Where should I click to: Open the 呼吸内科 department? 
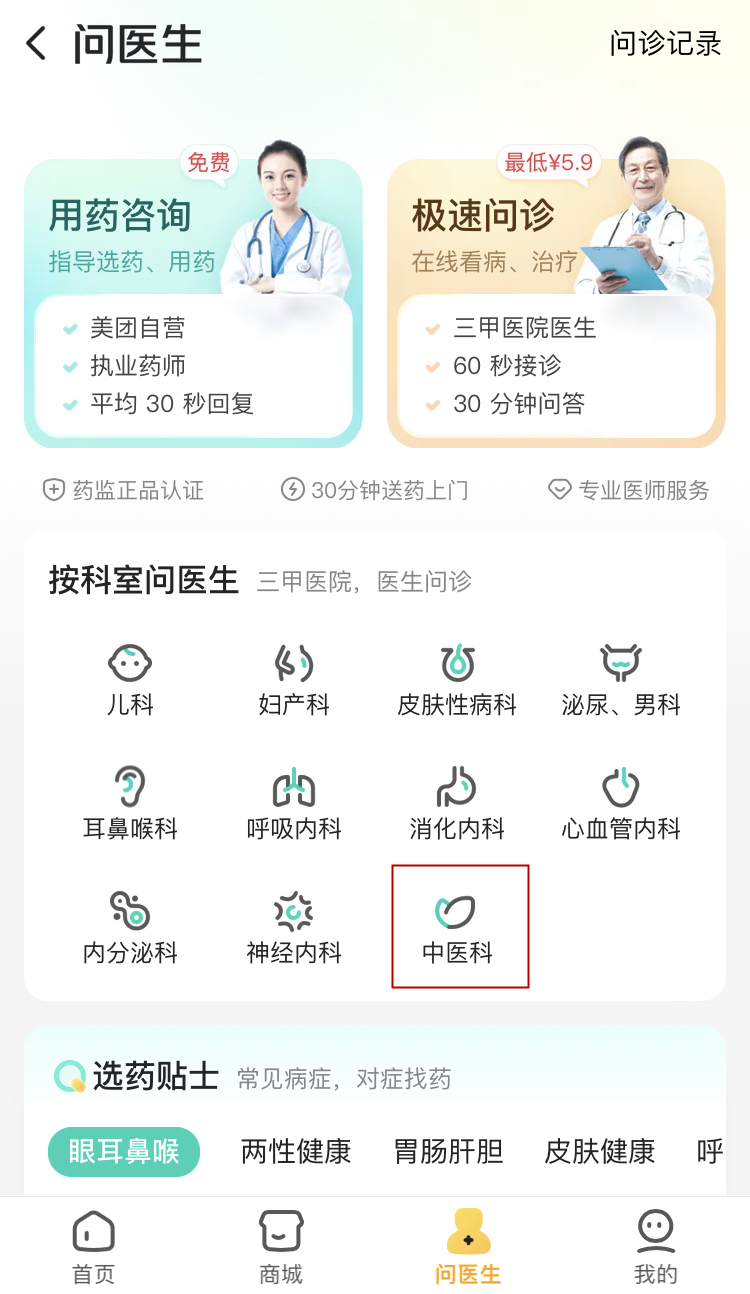click(293, 804)
